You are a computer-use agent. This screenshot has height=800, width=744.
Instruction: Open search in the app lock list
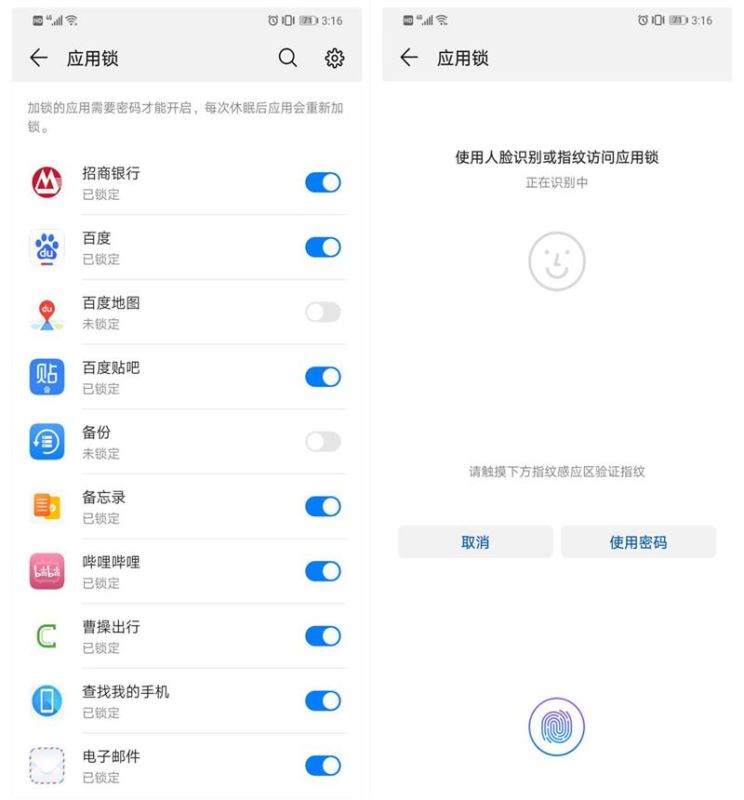pos(287,59)
